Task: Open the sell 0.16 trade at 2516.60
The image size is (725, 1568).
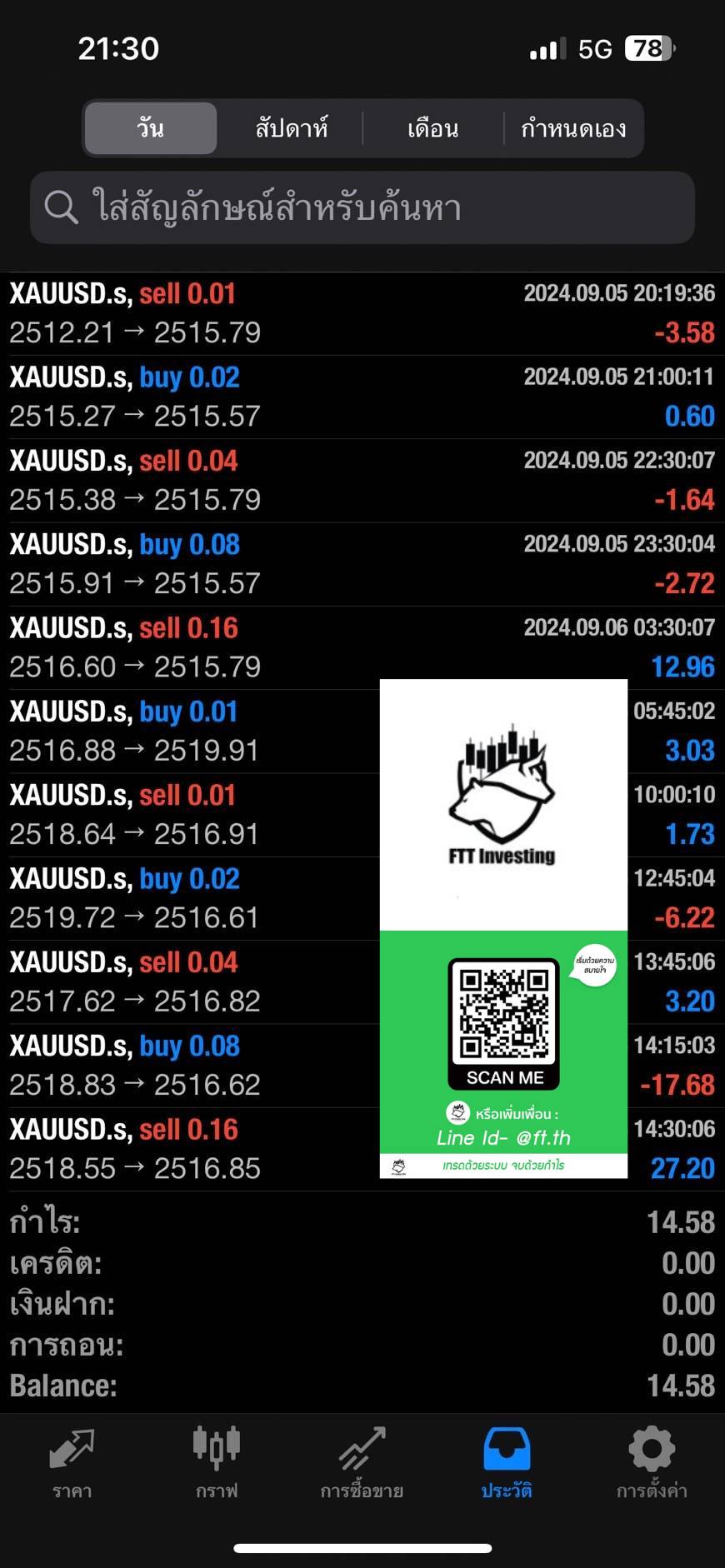Action: [362, 648]
